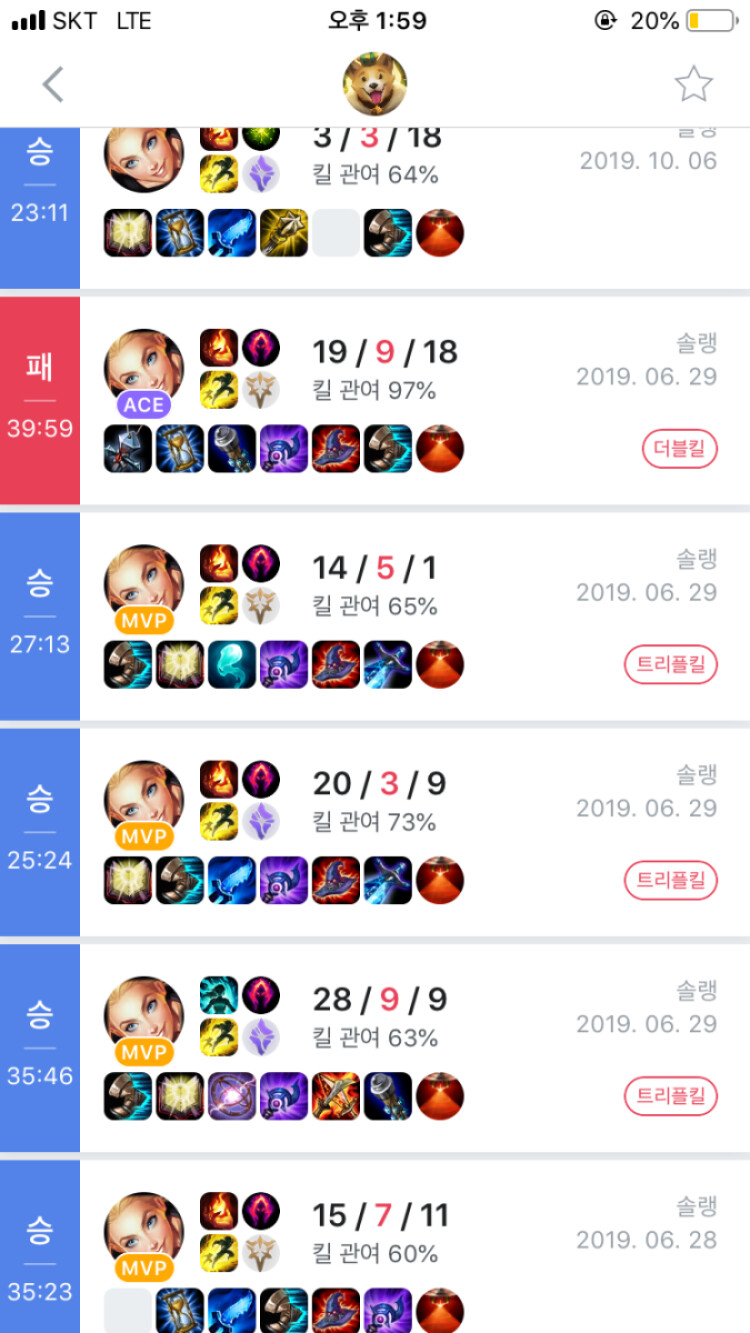Go back using the top arrow
Viewport: 750px width, 1333px height.
point(53,85)
